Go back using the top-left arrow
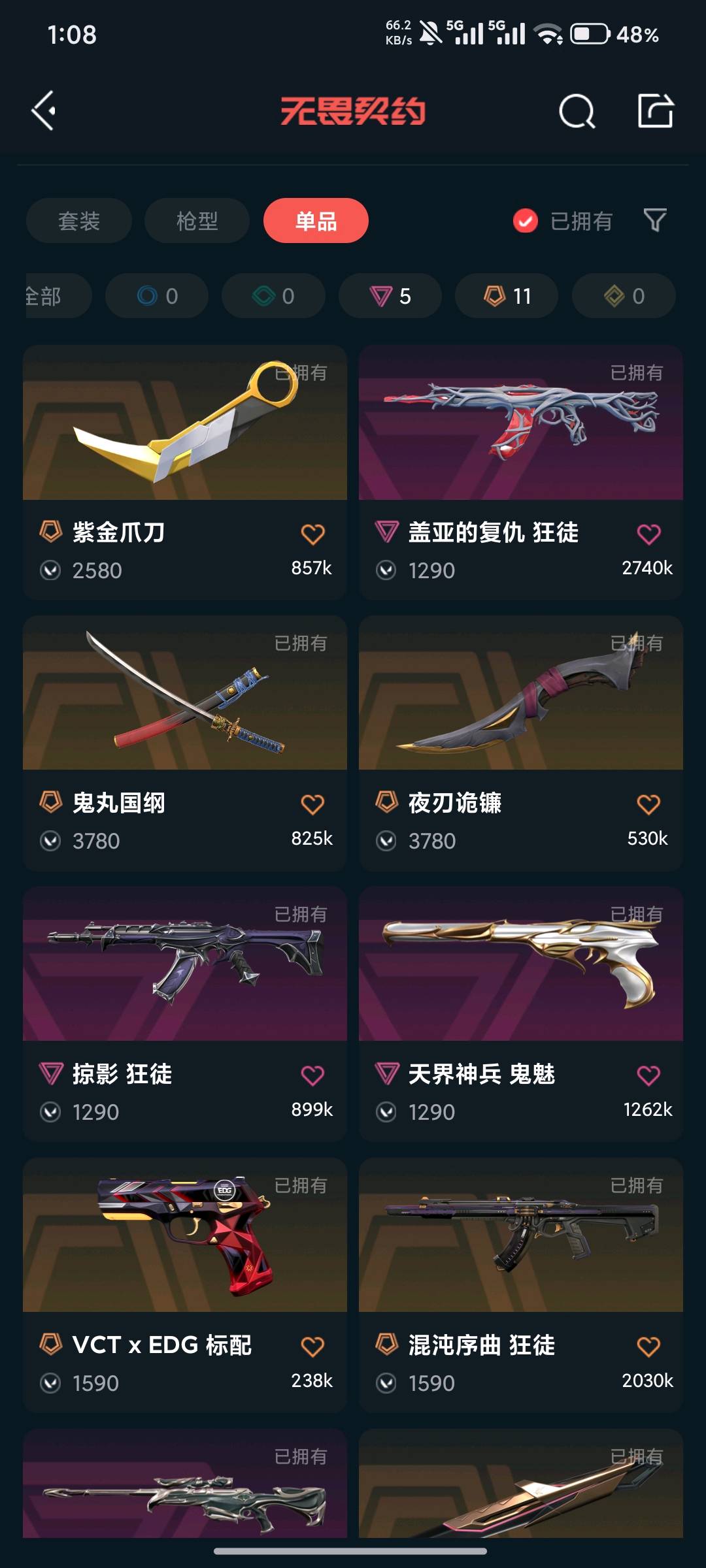This screenshot has width=706, height=1568. 43,110
